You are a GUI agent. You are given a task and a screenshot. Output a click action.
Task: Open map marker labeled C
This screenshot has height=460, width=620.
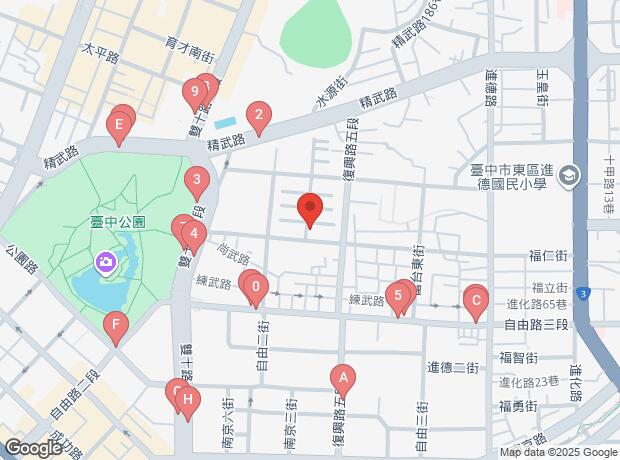[476, 299]
